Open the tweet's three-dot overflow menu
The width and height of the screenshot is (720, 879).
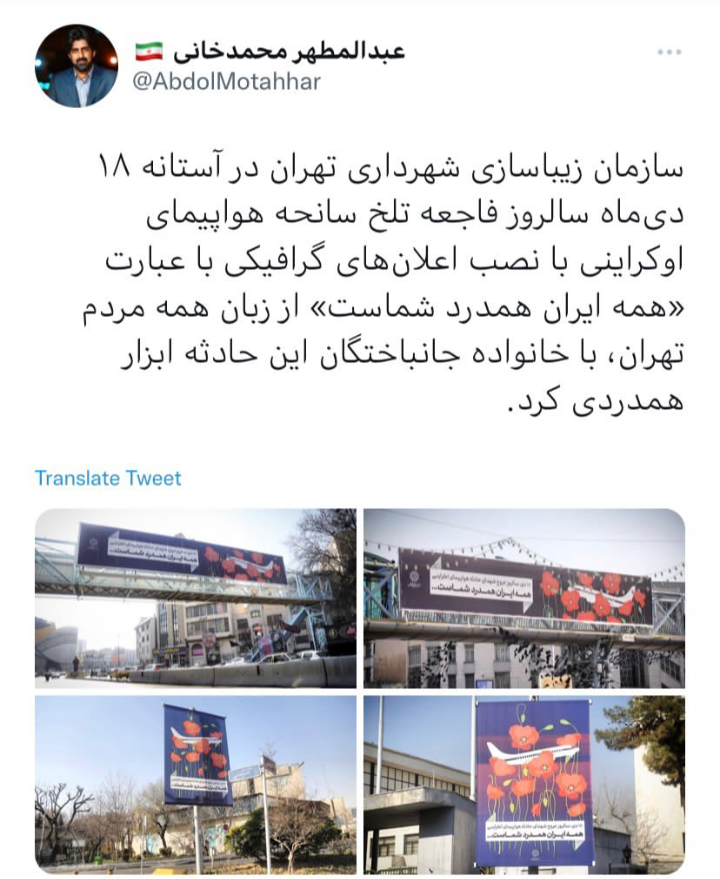click(670, 52)
